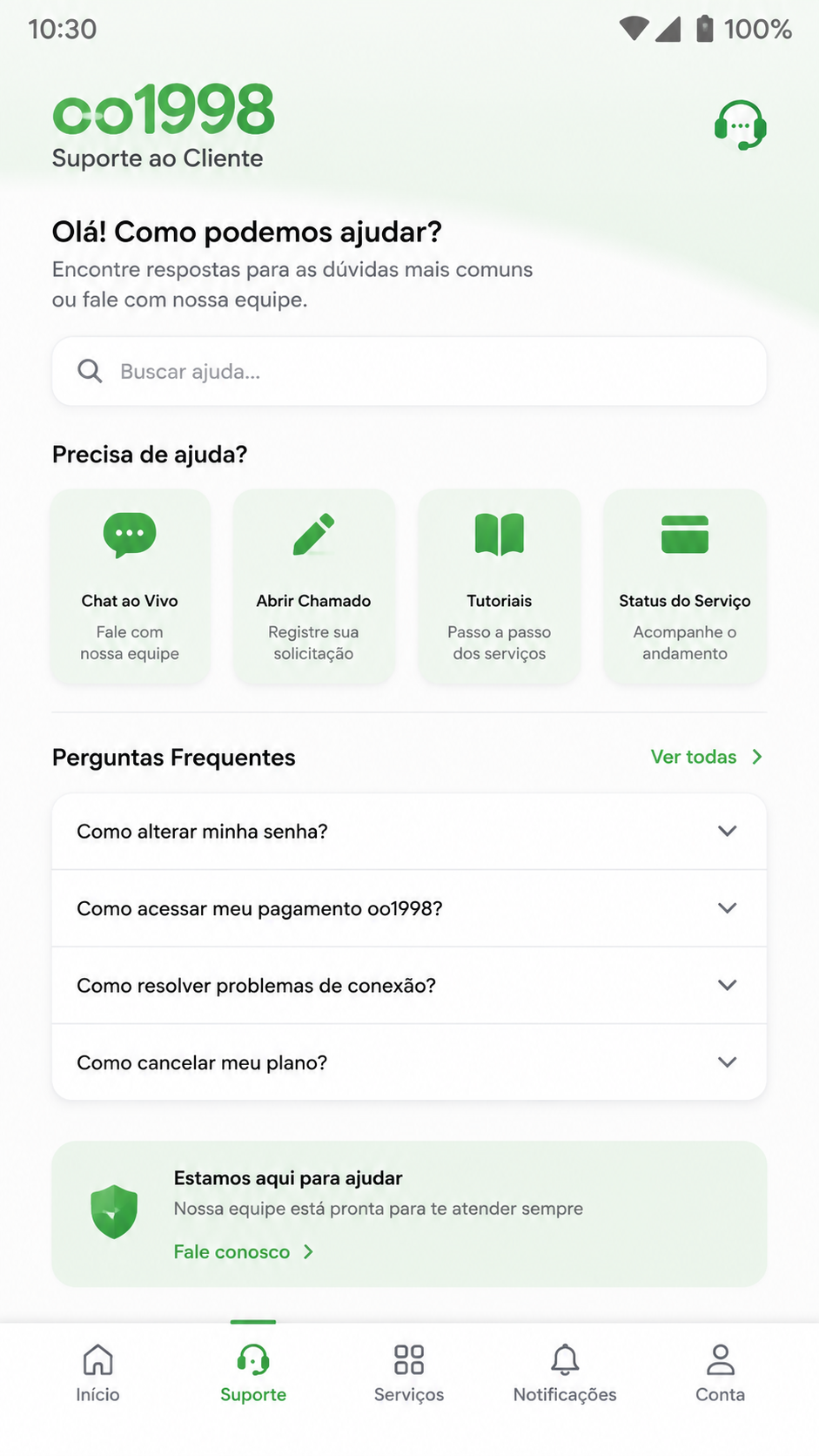Viewport: 819px width, 1456px height.
Task: Tap the Fale conosco link
Action: (x=244, y=1251)
